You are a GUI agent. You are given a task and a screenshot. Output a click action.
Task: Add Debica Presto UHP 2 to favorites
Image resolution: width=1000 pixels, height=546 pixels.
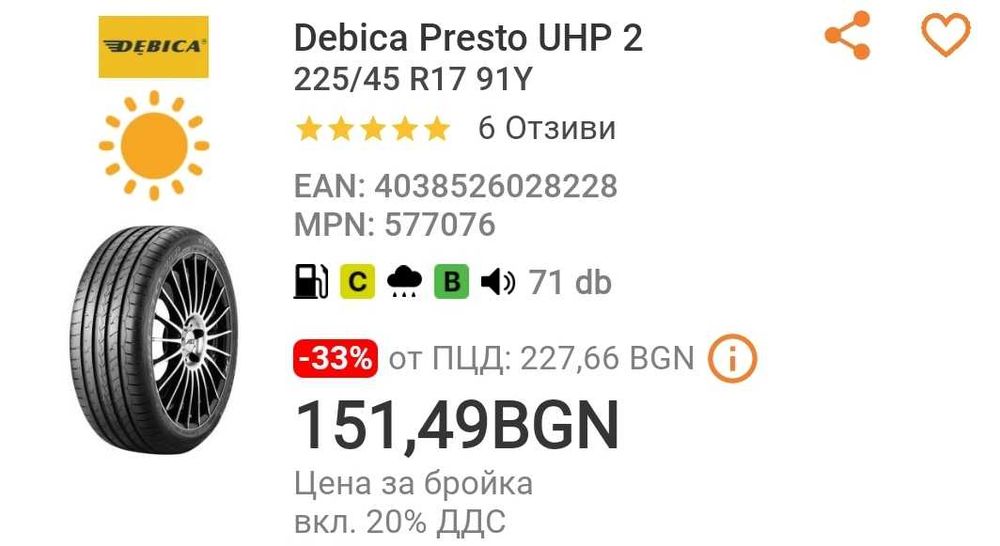pos(946,38)
